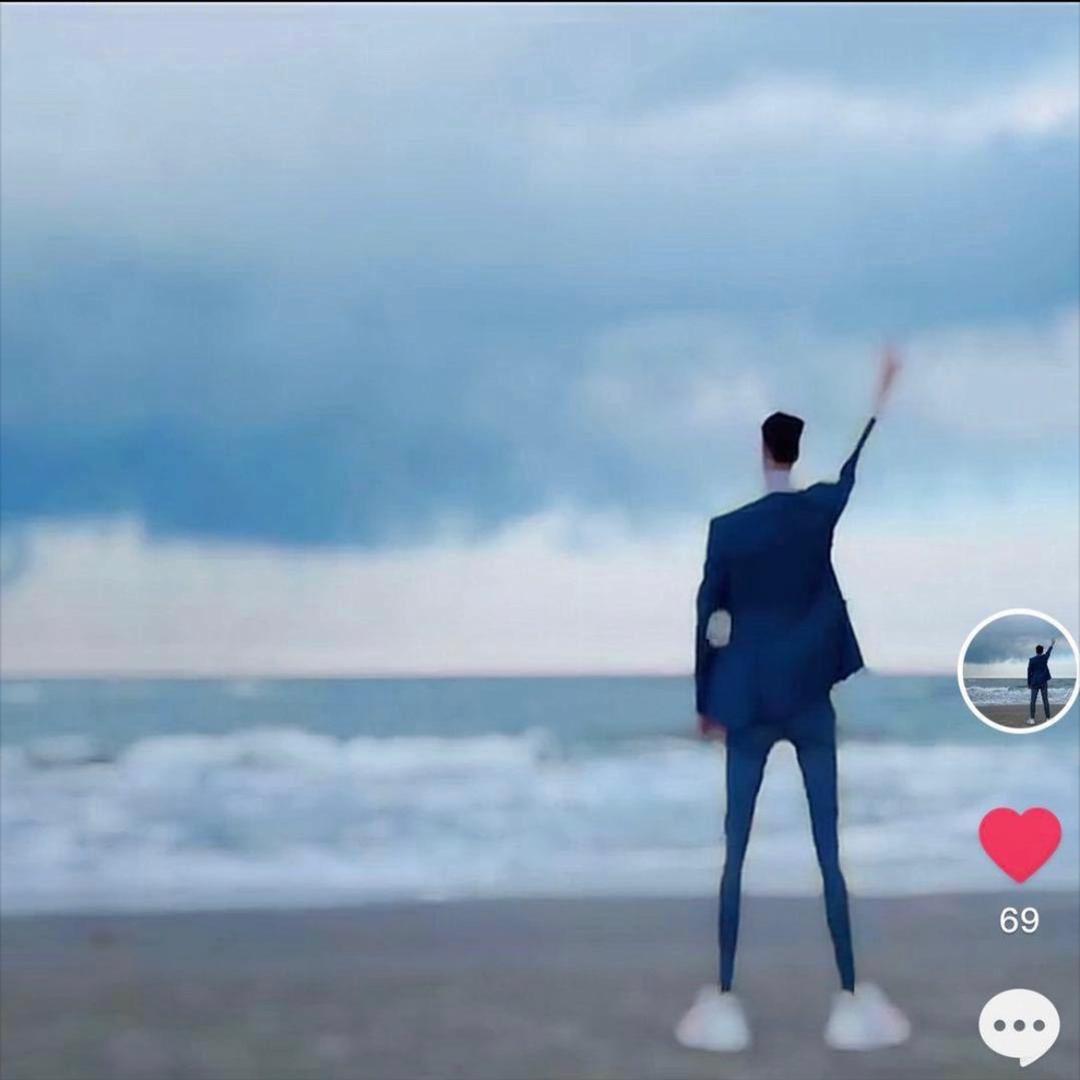
Task: Tap the red heart like icon
Action: coord(1019,843)
